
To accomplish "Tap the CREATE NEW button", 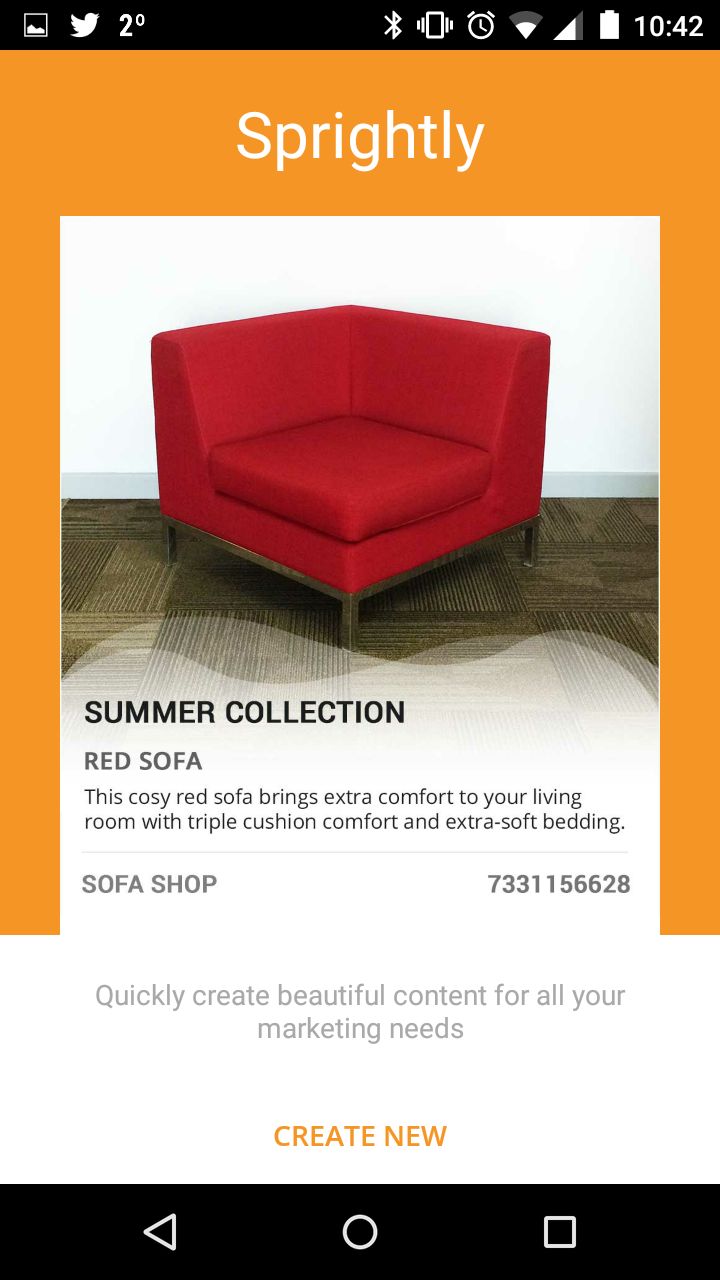I will pyautogui.click(x=360, y=1136).
